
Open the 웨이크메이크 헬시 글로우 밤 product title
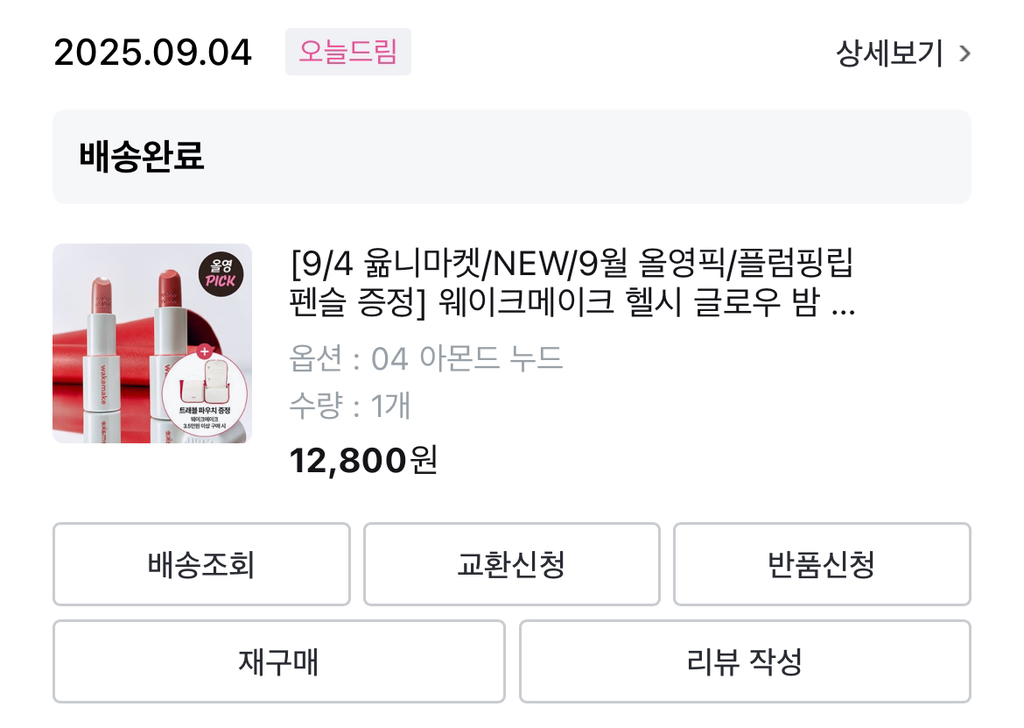pos(572,283)
